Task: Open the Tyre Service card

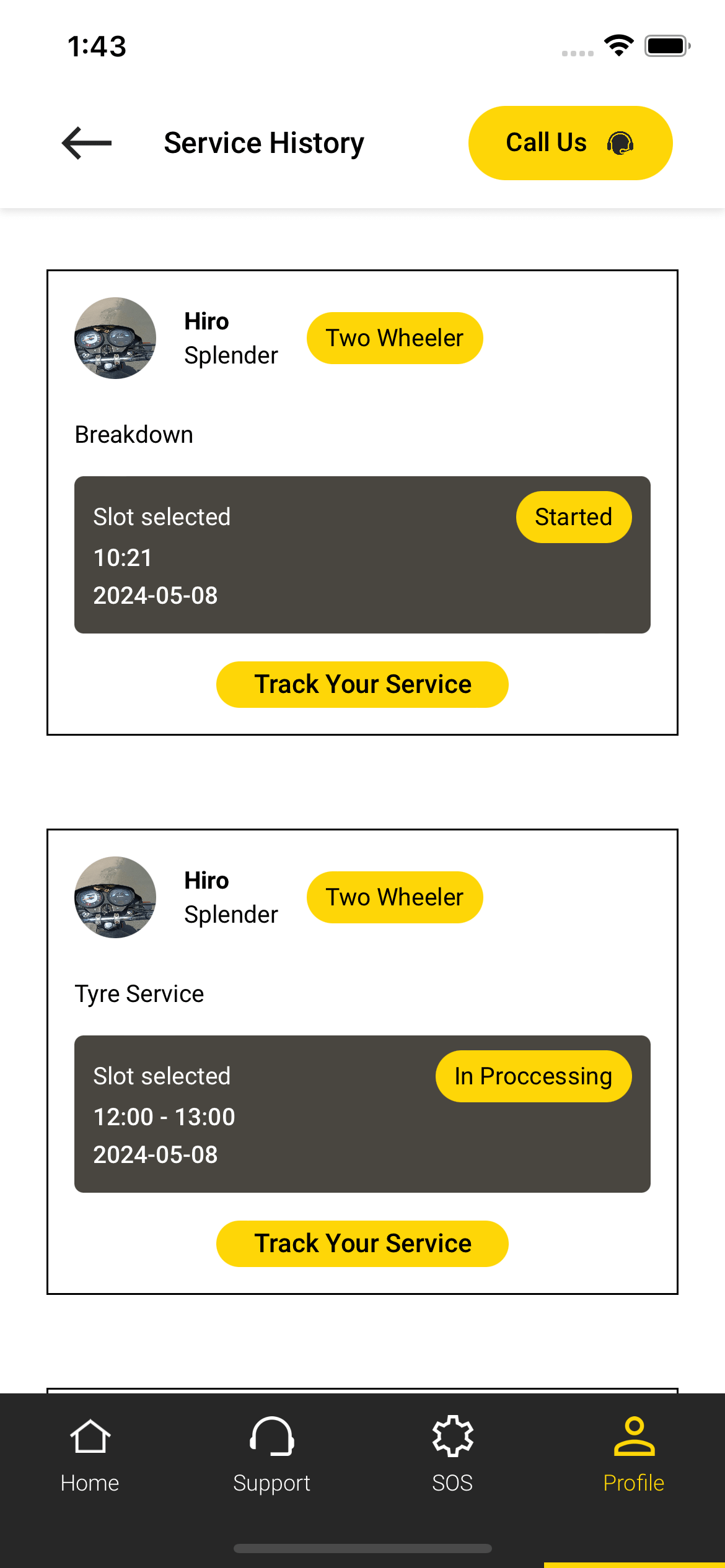Action: tap(362, 1061)
